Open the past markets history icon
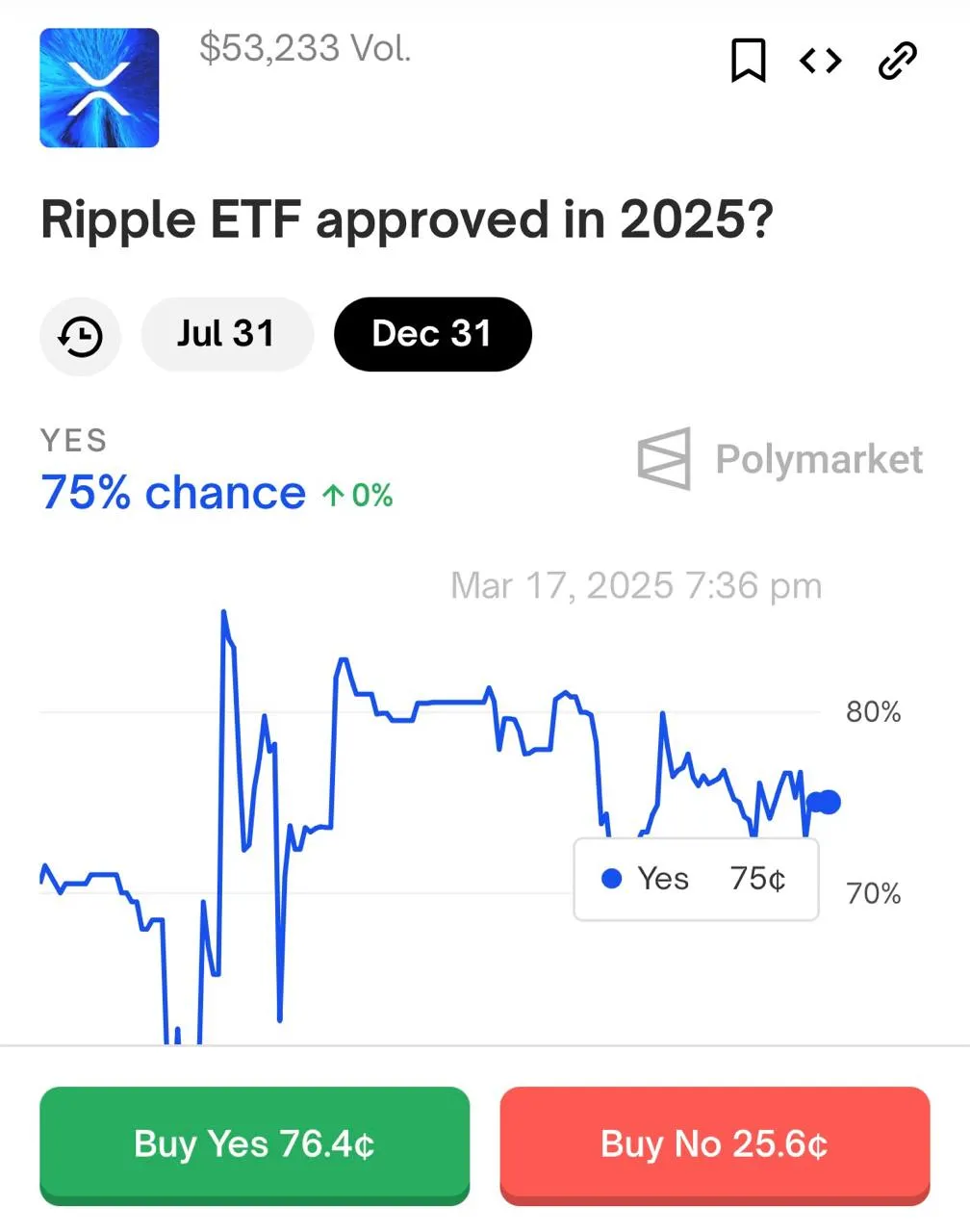Screen dimensions: 970x1232 [81, 336]
